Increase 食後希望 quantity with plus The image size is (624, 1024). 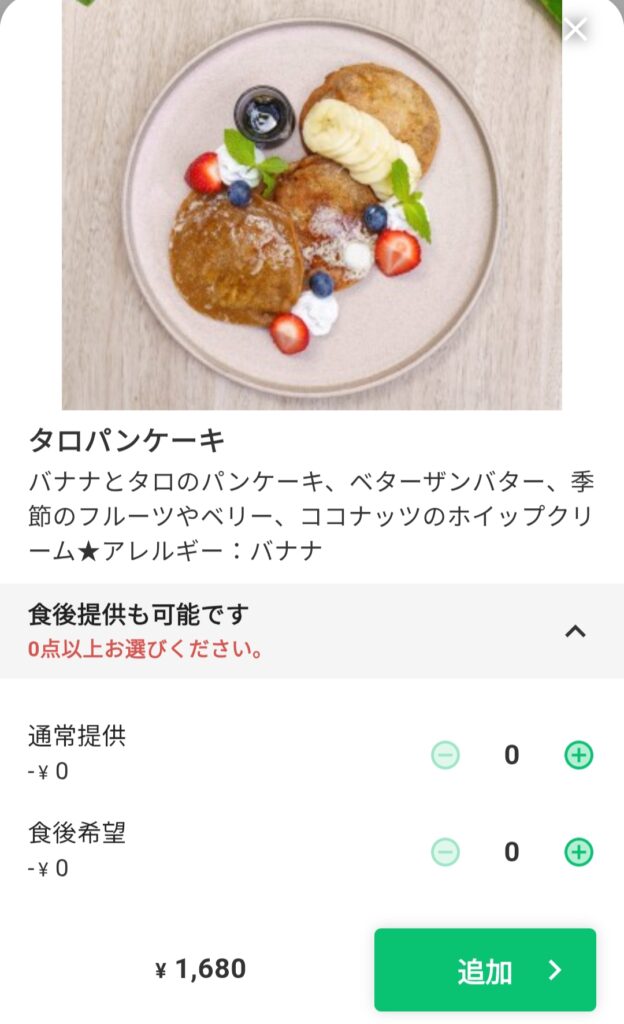pos(578,852)
